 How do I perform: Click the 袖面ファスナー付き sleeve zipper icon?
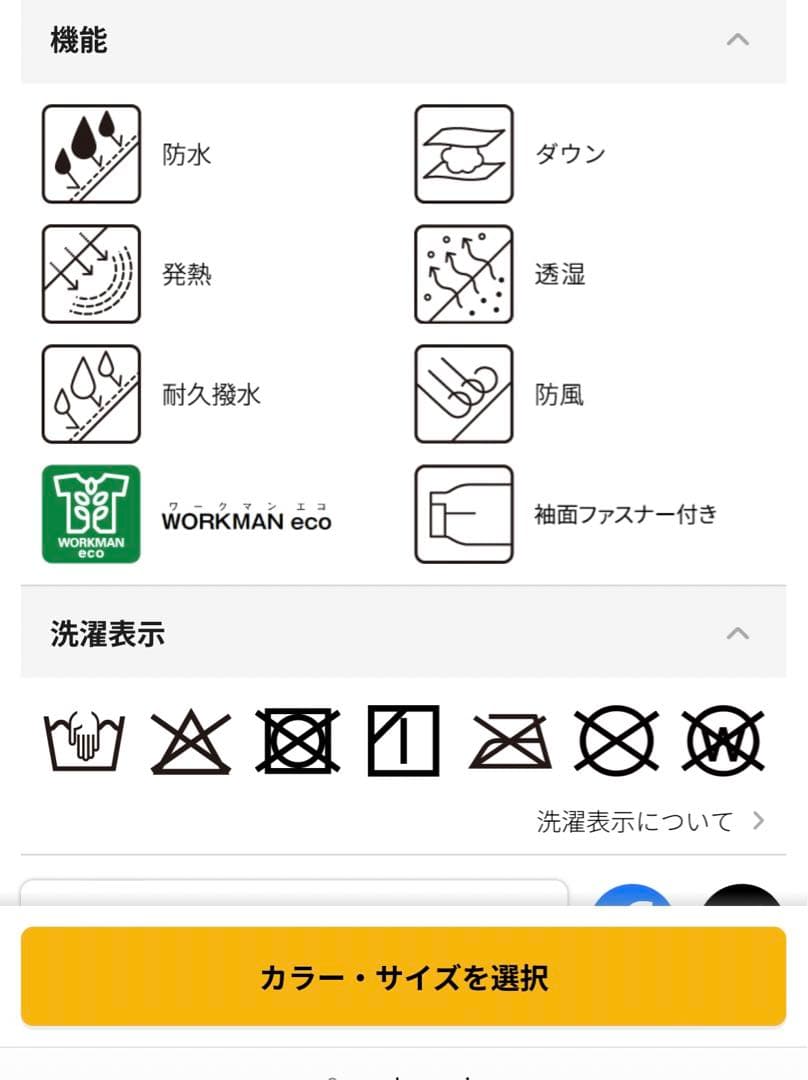[x=464, y=513]
